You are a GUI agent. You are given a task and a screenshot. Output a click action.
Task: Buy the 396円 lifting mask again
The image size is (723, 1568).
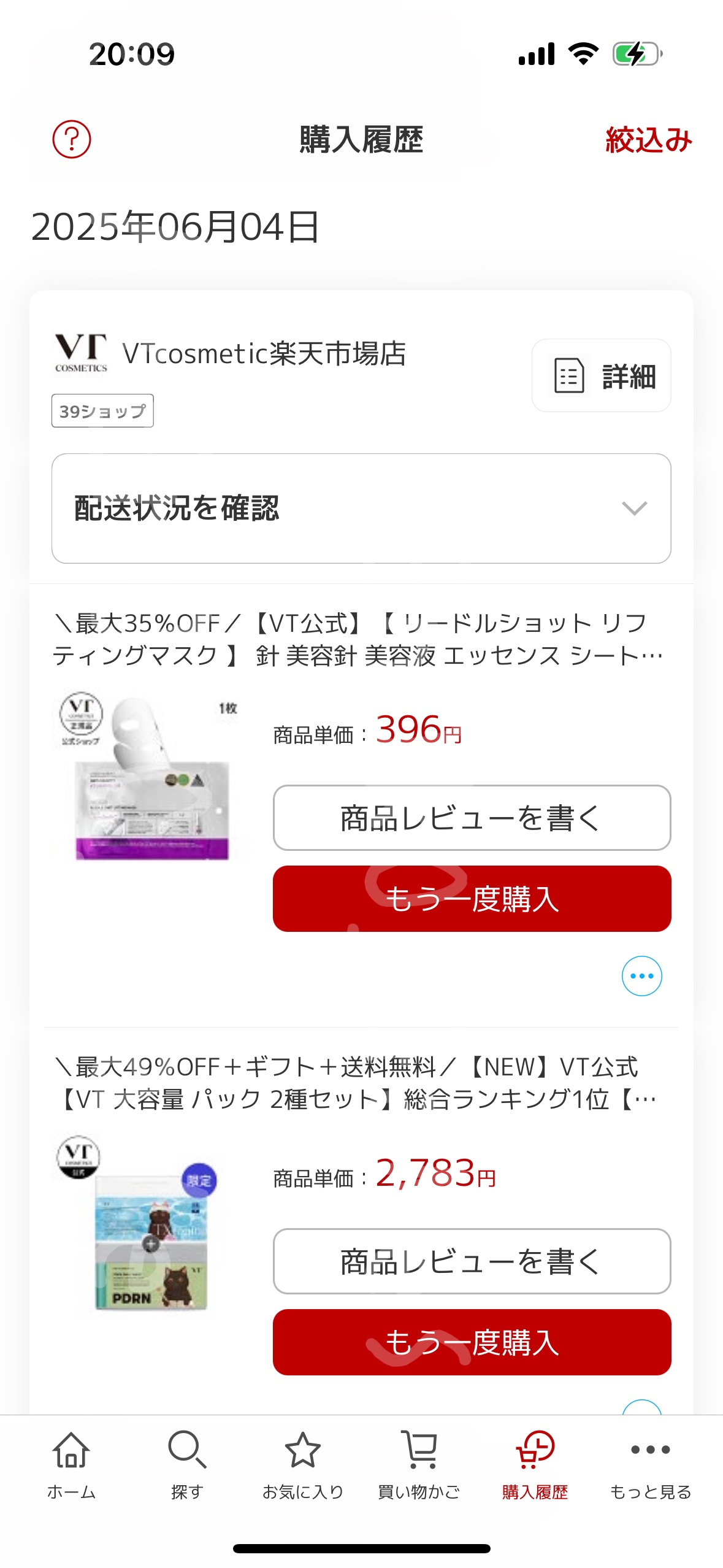pyautogui.click(x=472, y=899)
